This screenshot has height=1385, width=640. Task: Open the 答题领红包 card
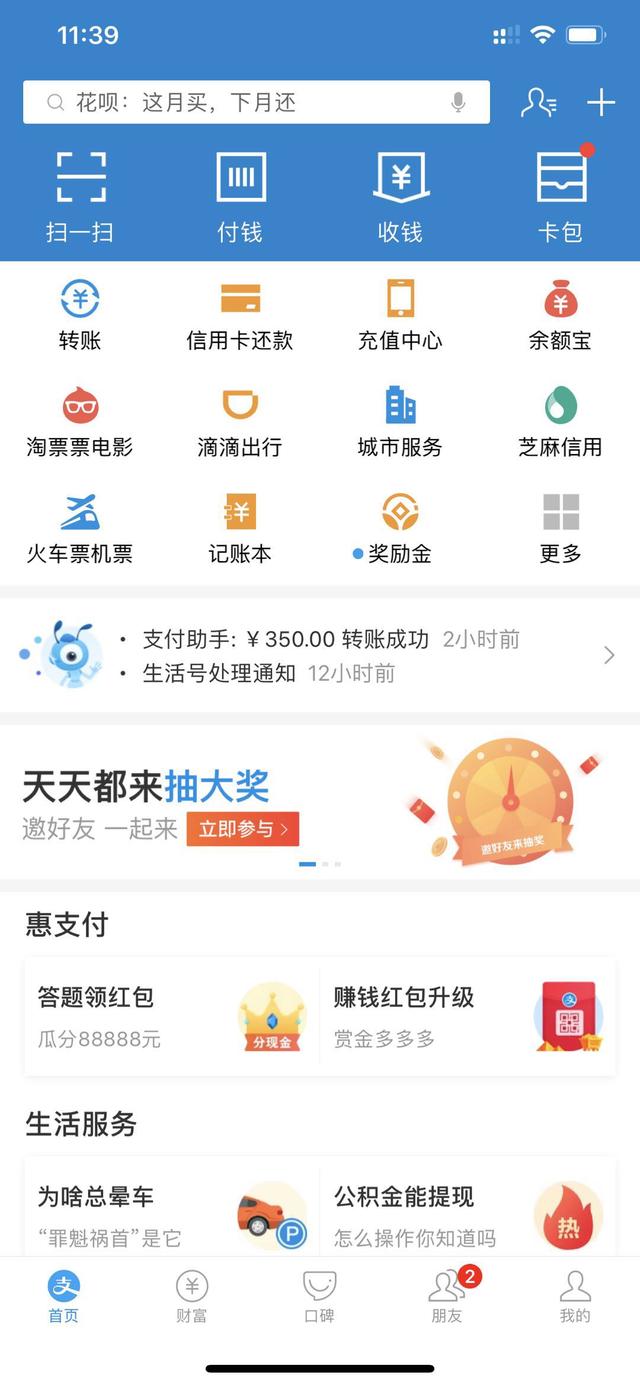tap(172, 1017)
